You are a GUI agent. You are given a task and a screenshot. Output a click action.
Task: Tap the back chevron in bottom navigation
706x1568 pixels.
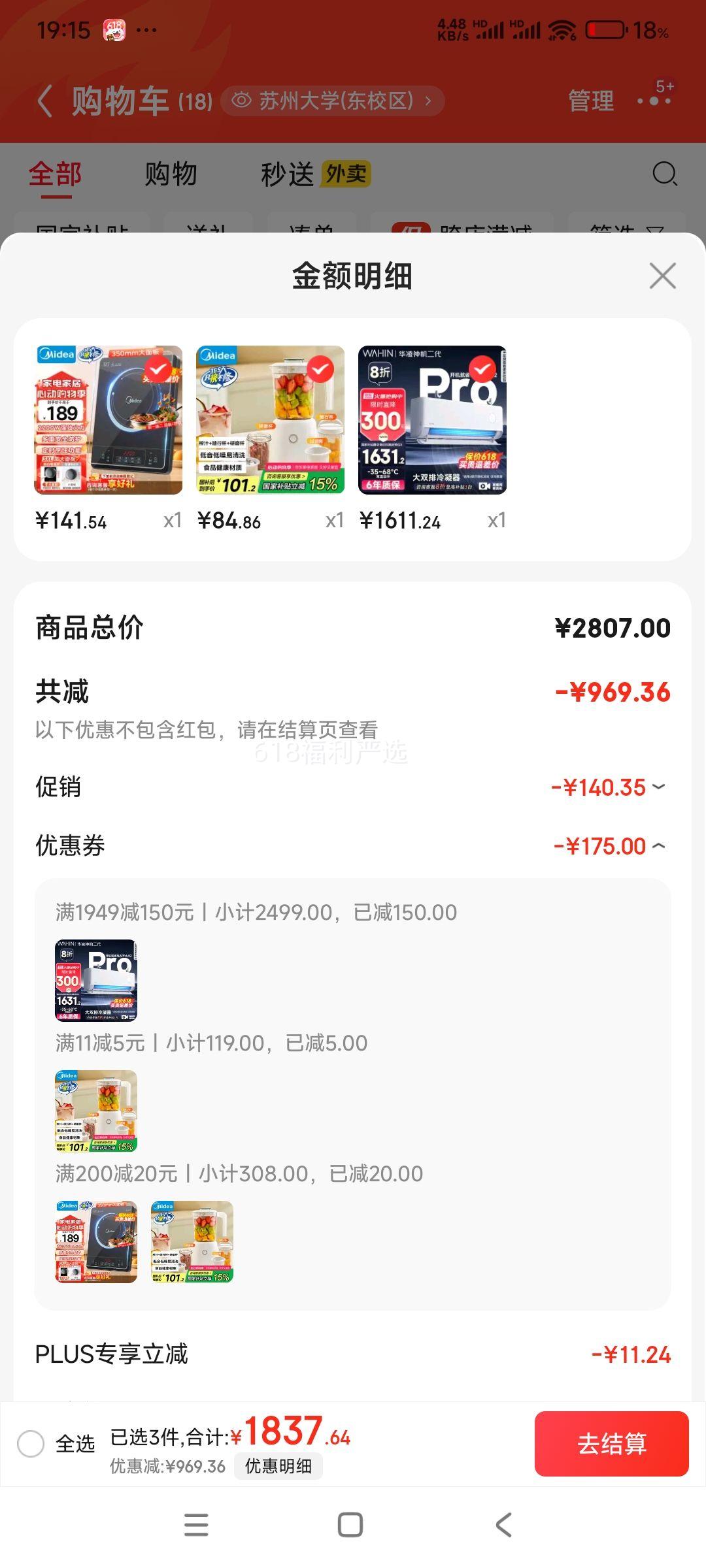[x=502, y=1525]
